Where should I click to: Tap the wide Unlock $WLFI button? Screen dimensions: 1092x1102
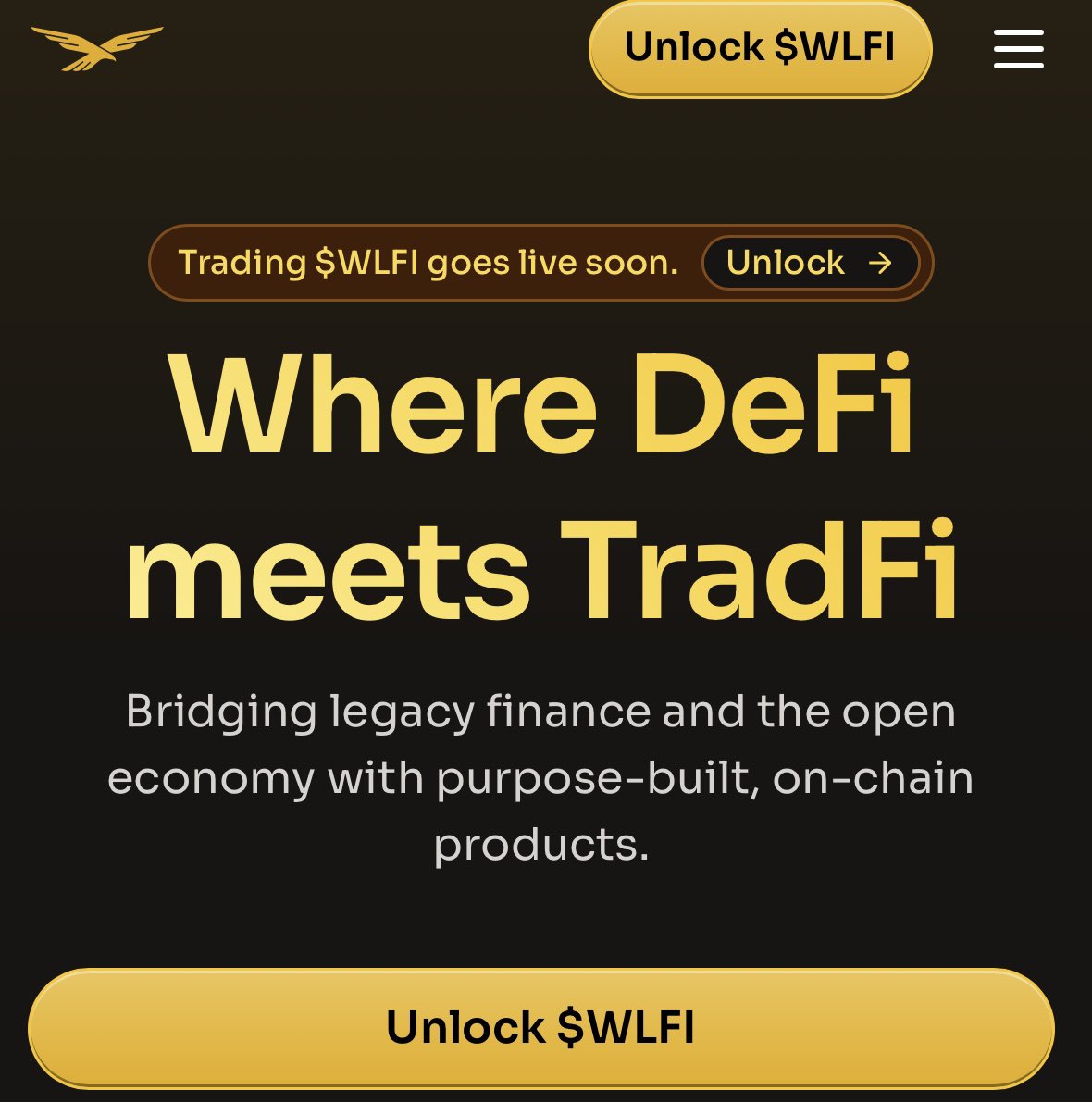coord(541,1027)
